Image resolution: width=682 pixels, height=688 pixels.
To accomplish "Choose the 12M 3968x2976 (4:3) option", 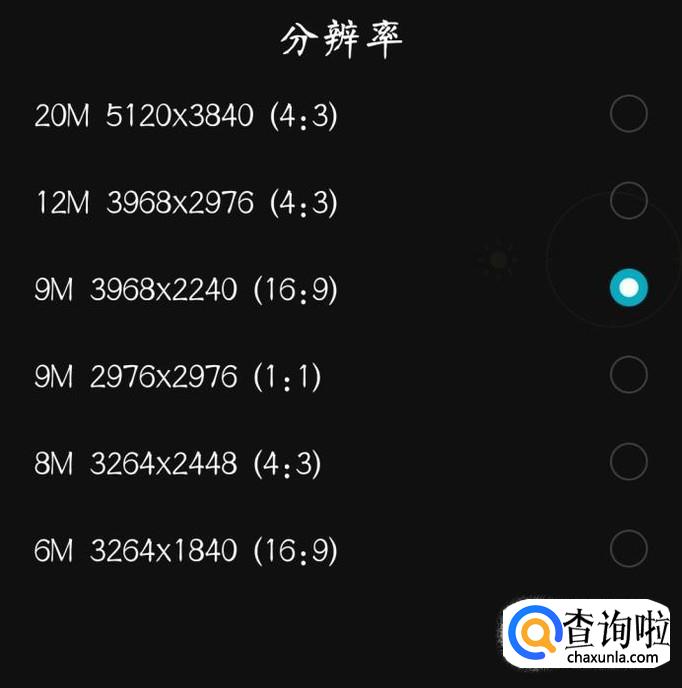I will tap(628, 202).
